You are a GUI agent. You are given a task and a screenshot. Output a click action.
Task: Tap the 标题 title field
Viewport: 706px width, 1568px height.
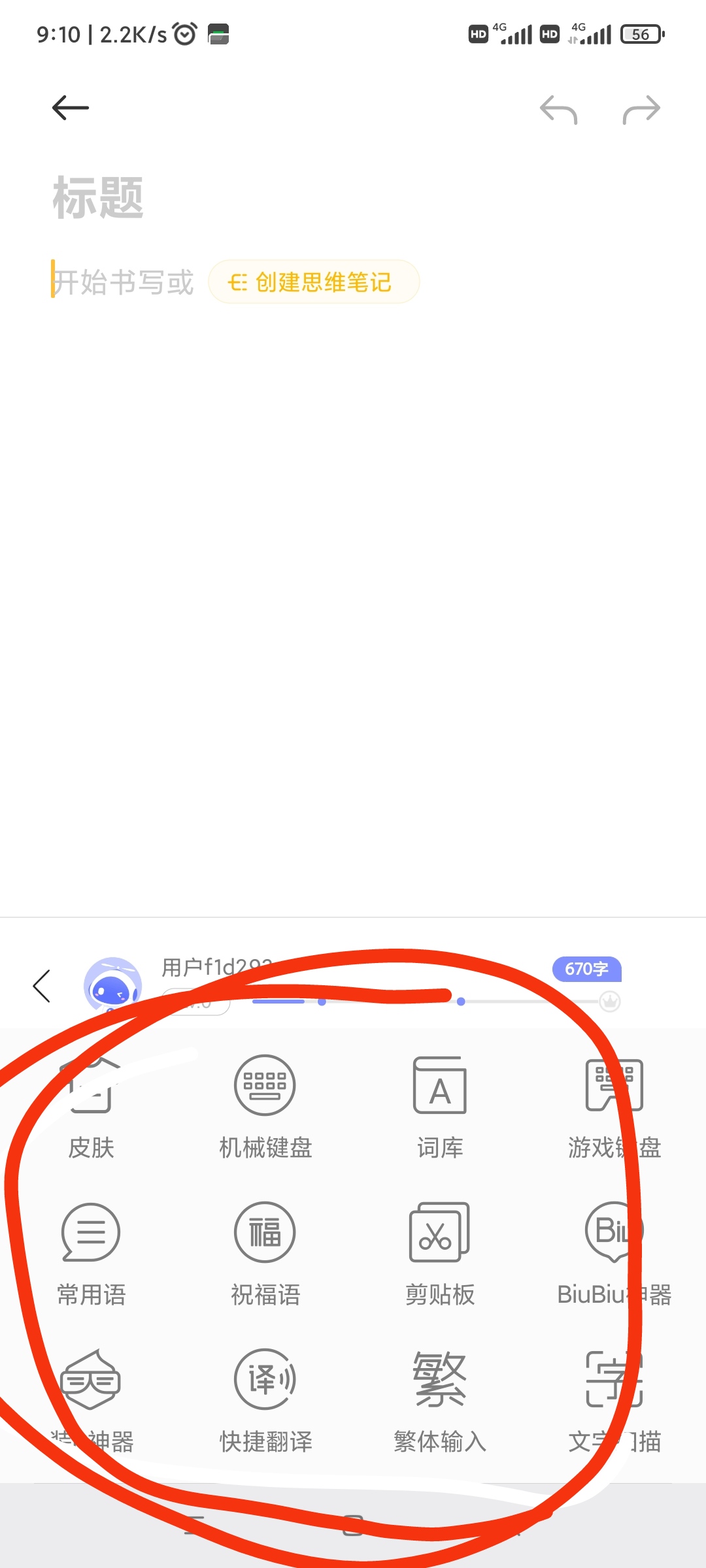[x=98, y=197]
